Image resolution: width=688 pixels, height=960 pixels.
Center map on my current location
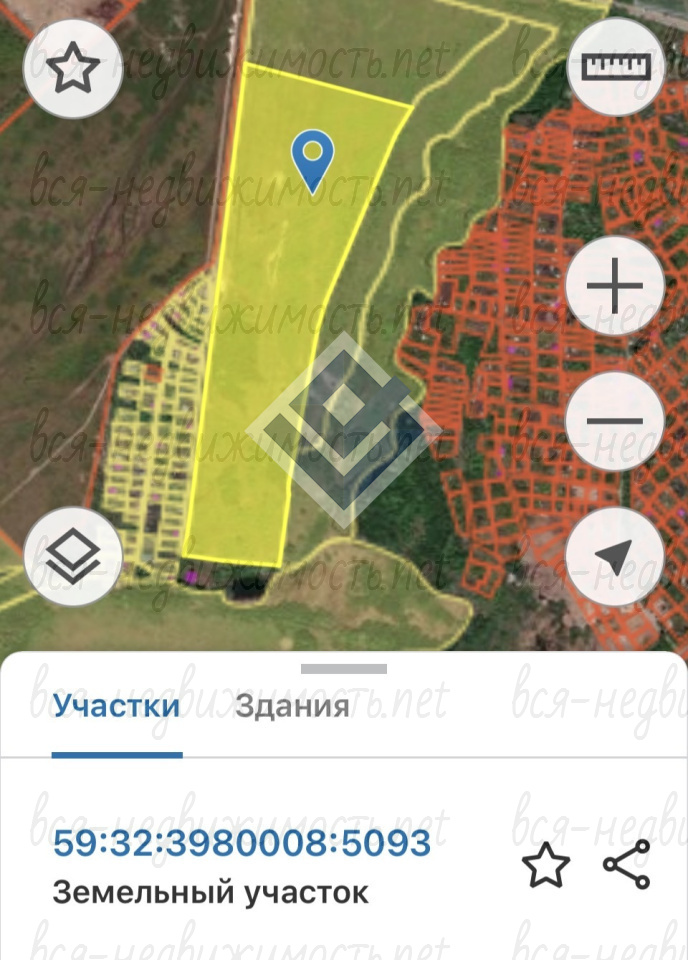(615, 556)
